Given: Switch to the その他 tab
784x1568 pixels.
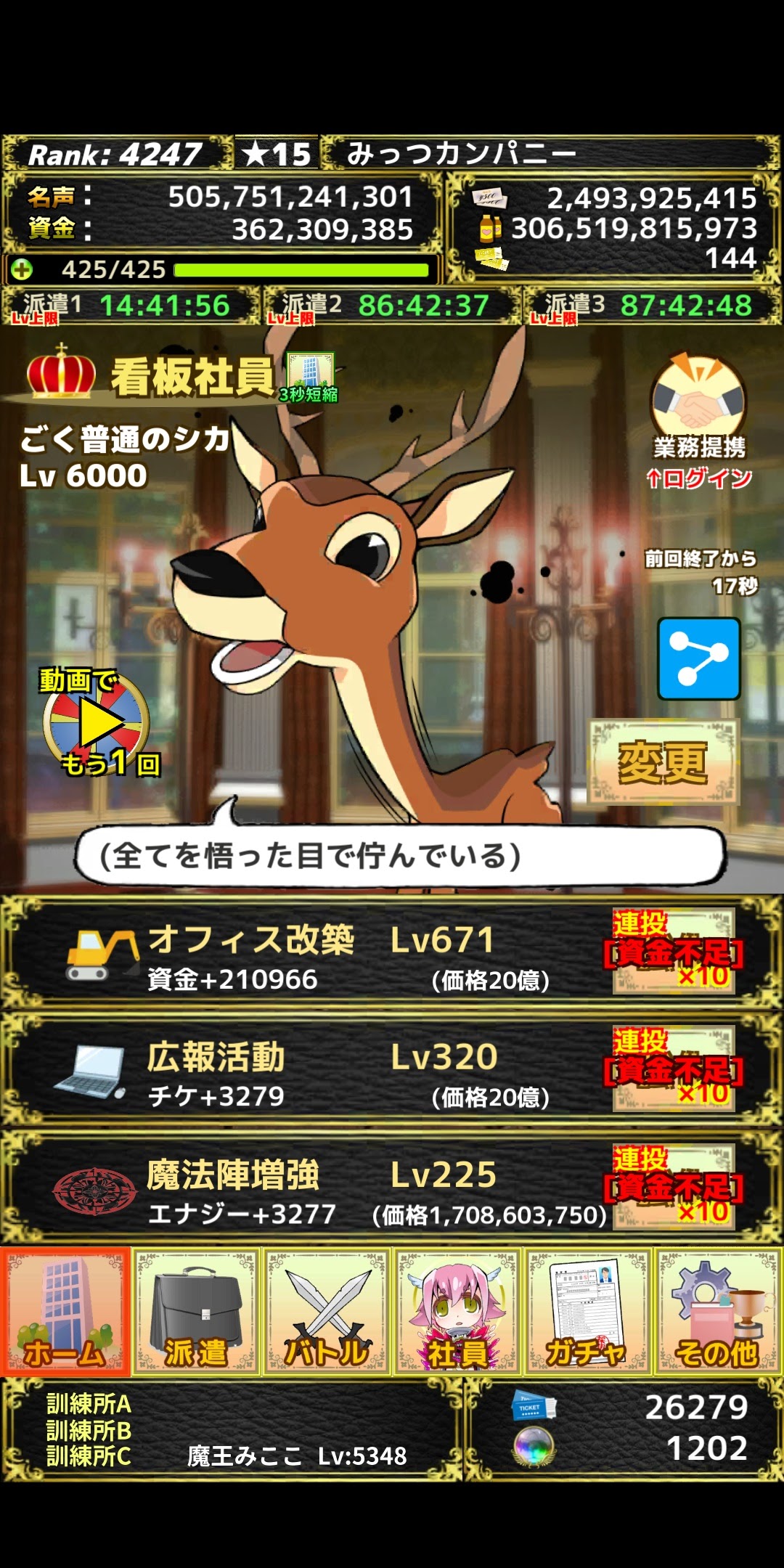Looking at the screenshot, I should [x=718, y=1312].
